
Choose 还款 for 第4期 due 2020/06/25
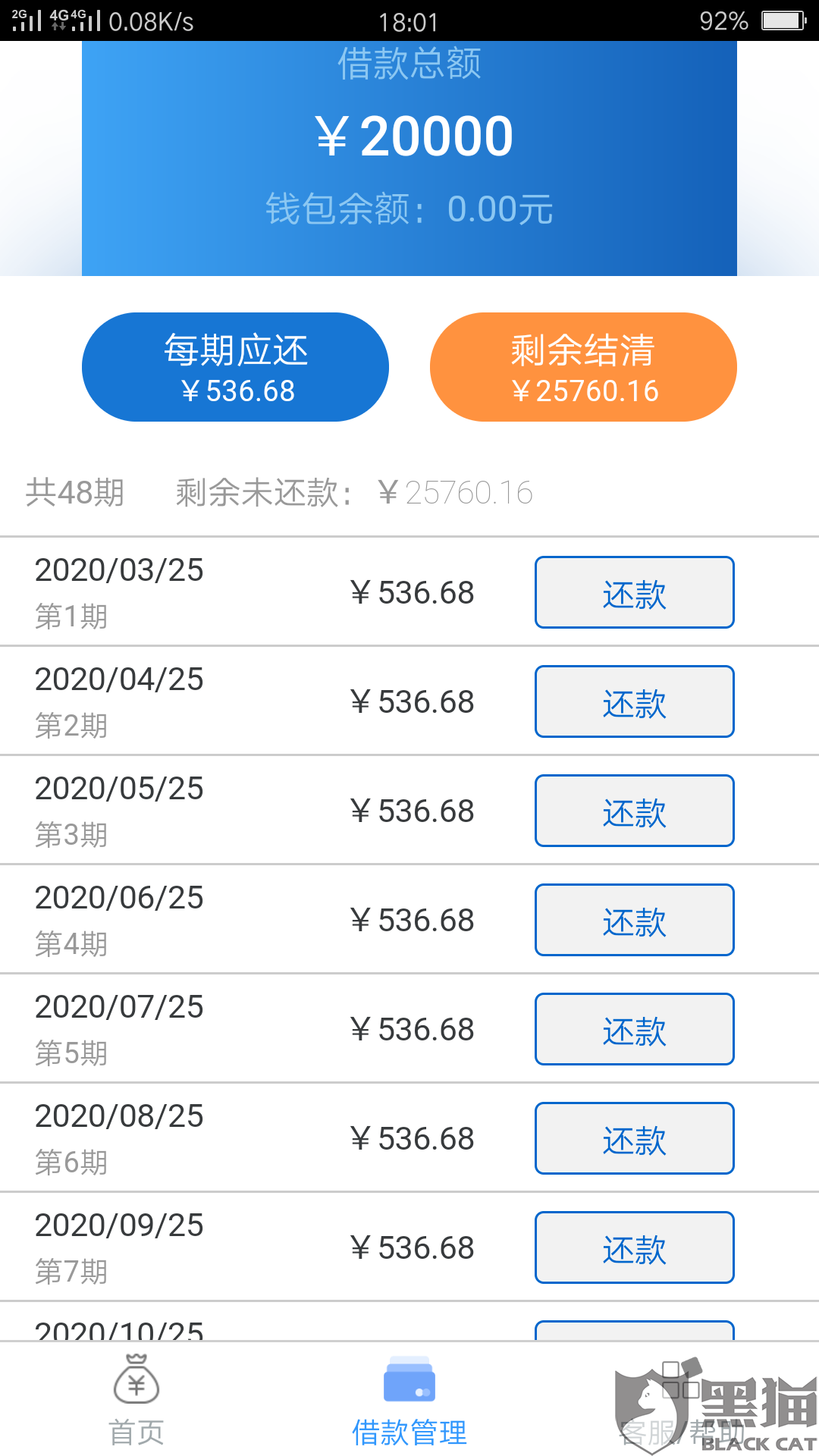634,920
